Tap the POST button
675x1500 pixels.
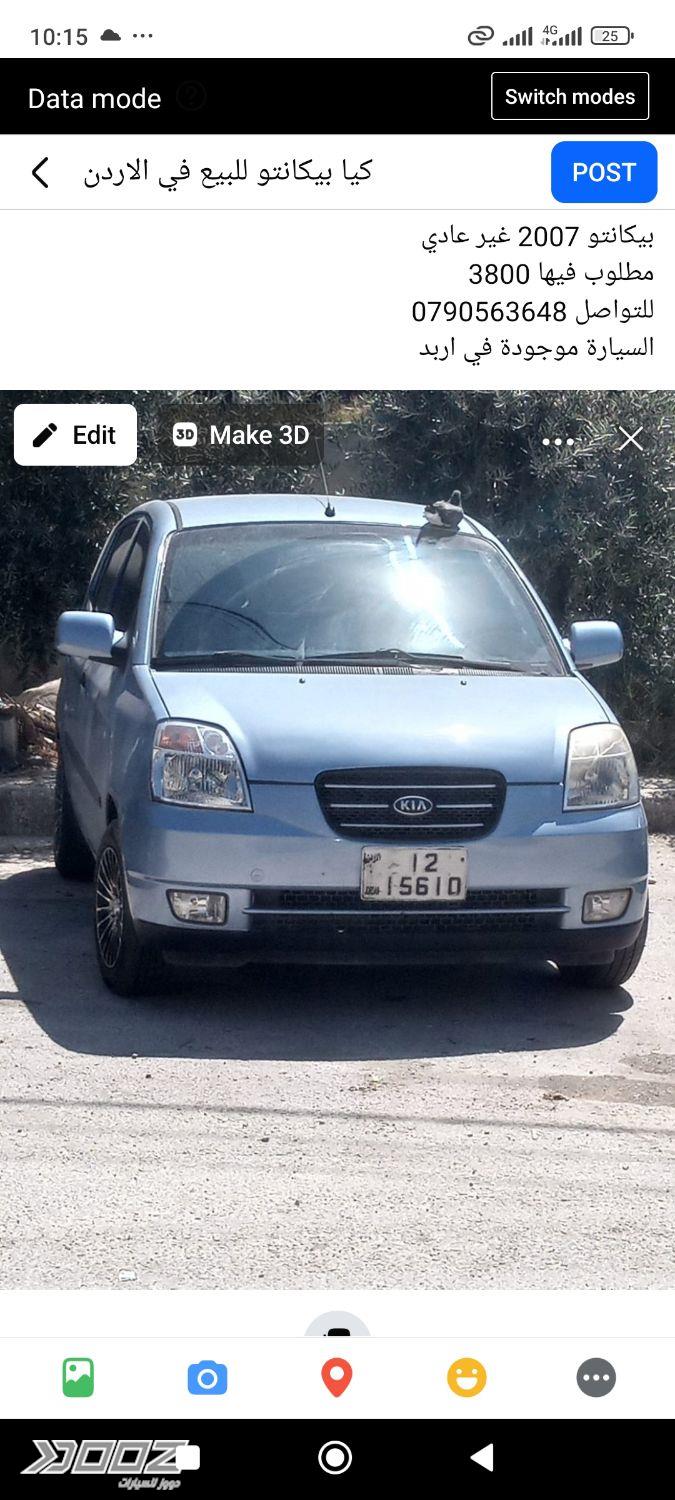coord(603,172)
